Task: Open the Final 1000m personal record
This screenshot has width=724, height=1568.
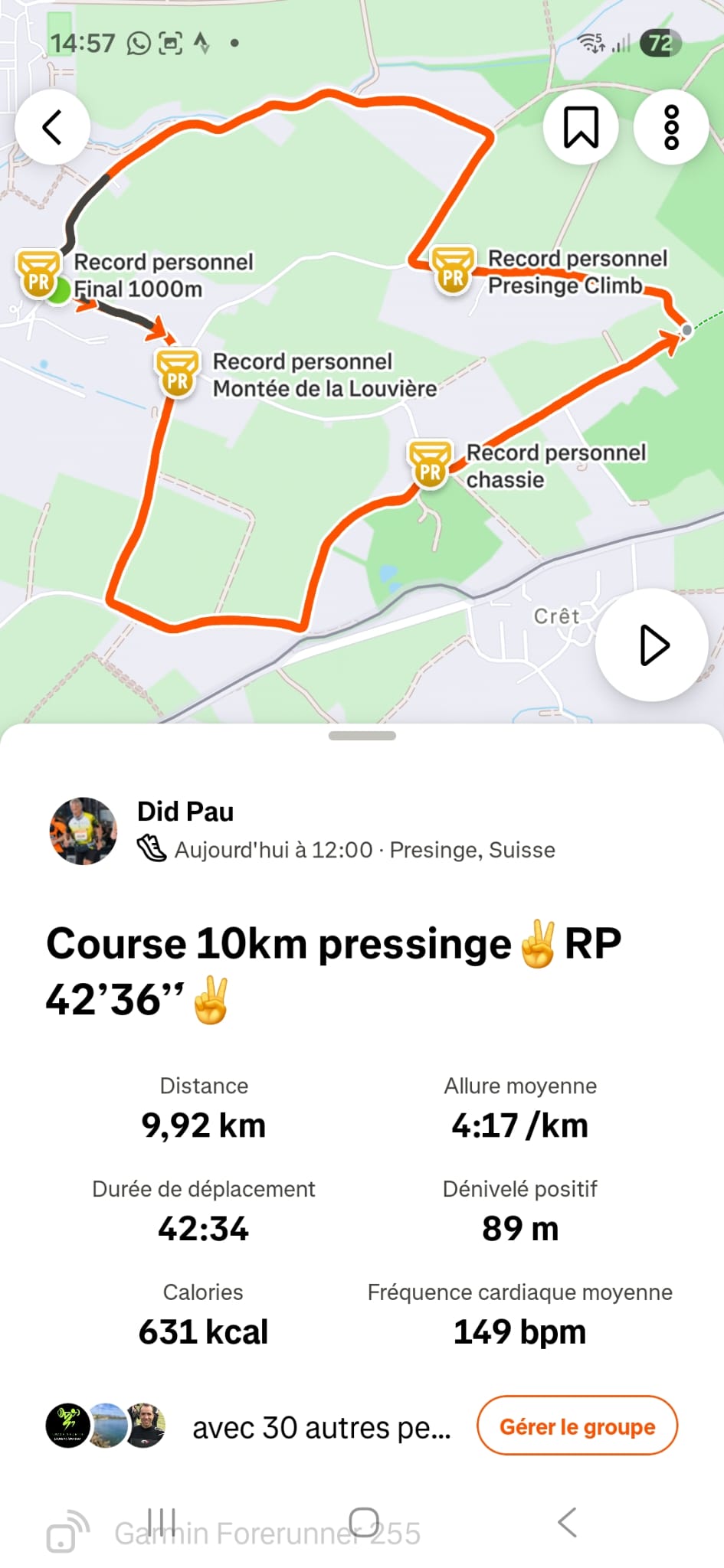Action: (x=38, y=274)
